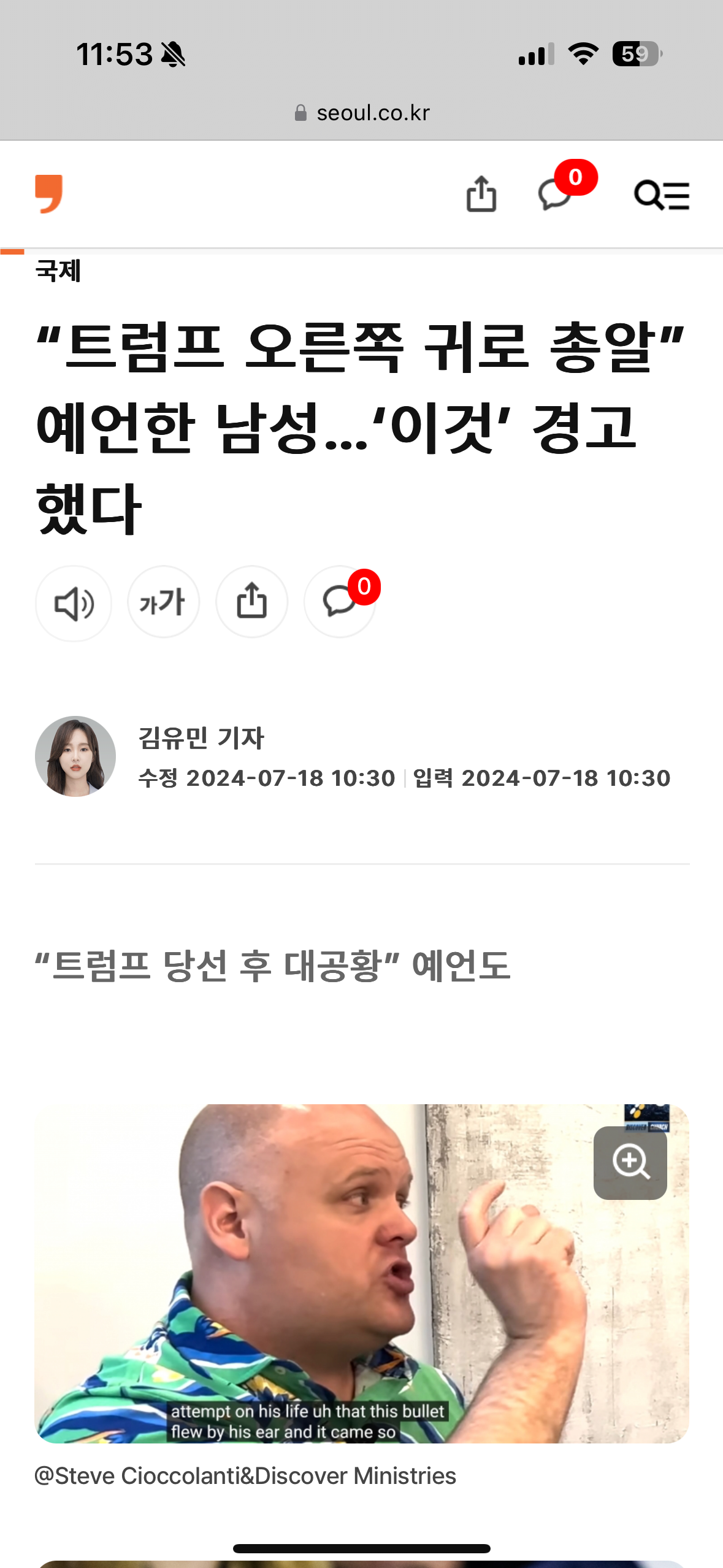Enlarge the photo with the magnifier icon
723x1568 pixels.
630,1162
